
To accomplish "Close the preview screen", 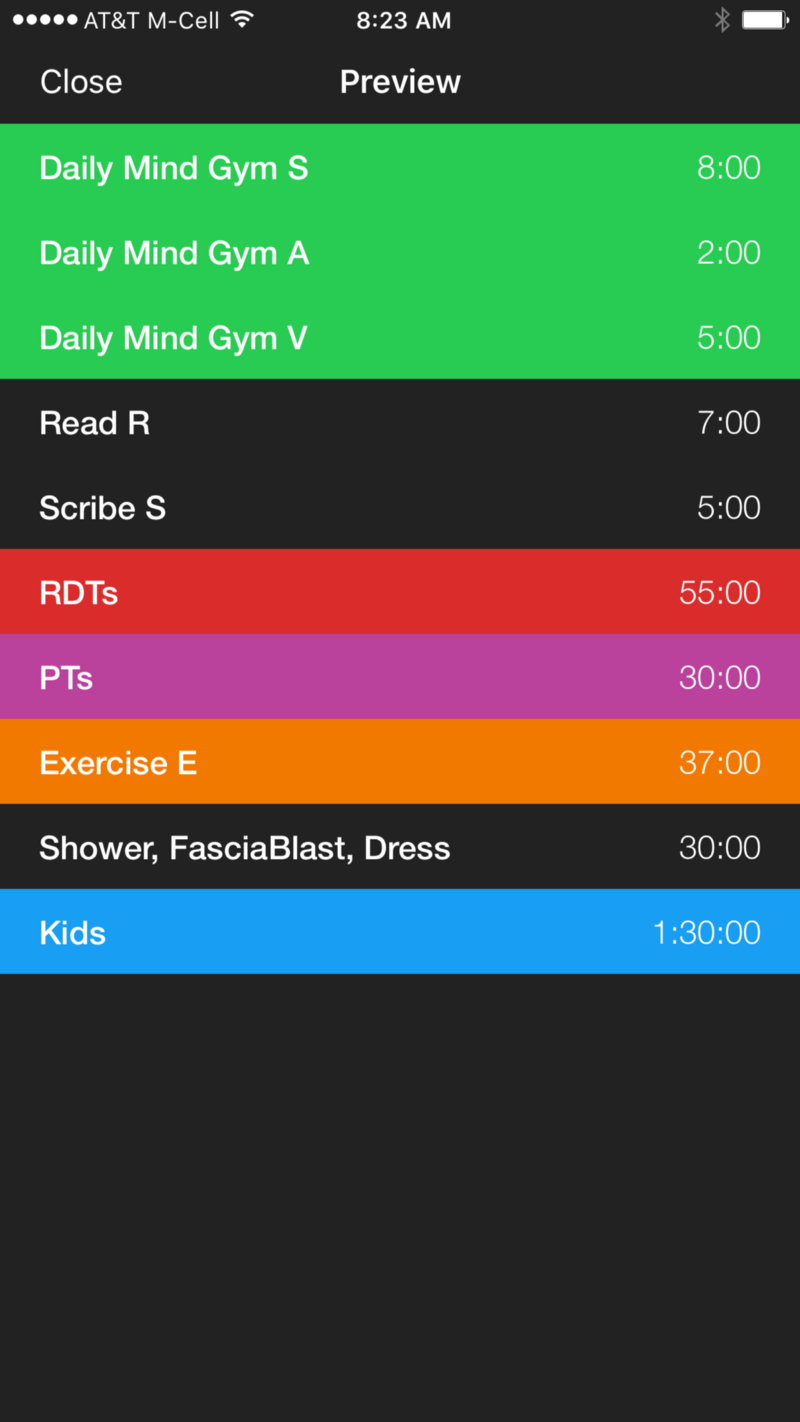I will pyautogui.click(x=81, y=82).
